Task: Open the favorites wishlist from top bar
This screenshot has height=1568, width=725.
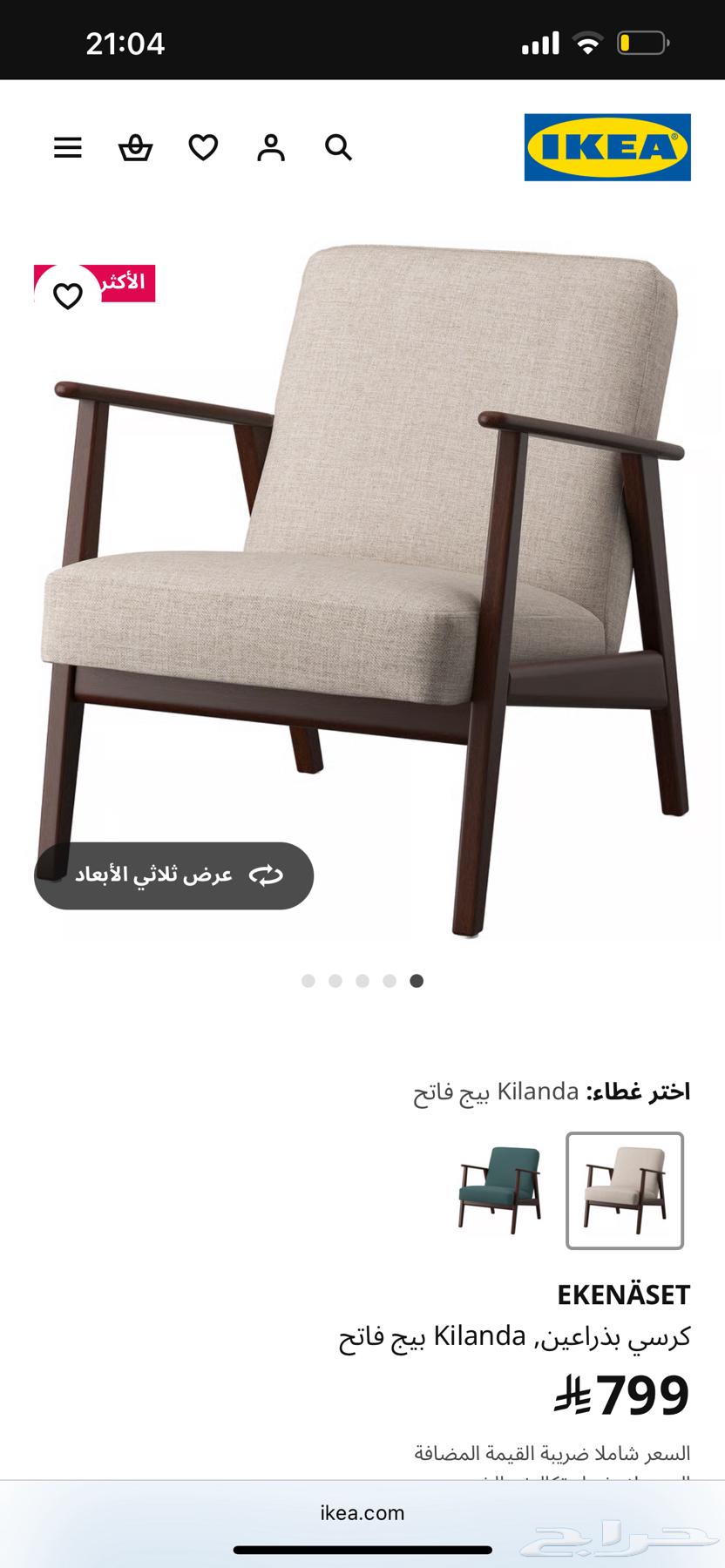Action: coord(203,148)
